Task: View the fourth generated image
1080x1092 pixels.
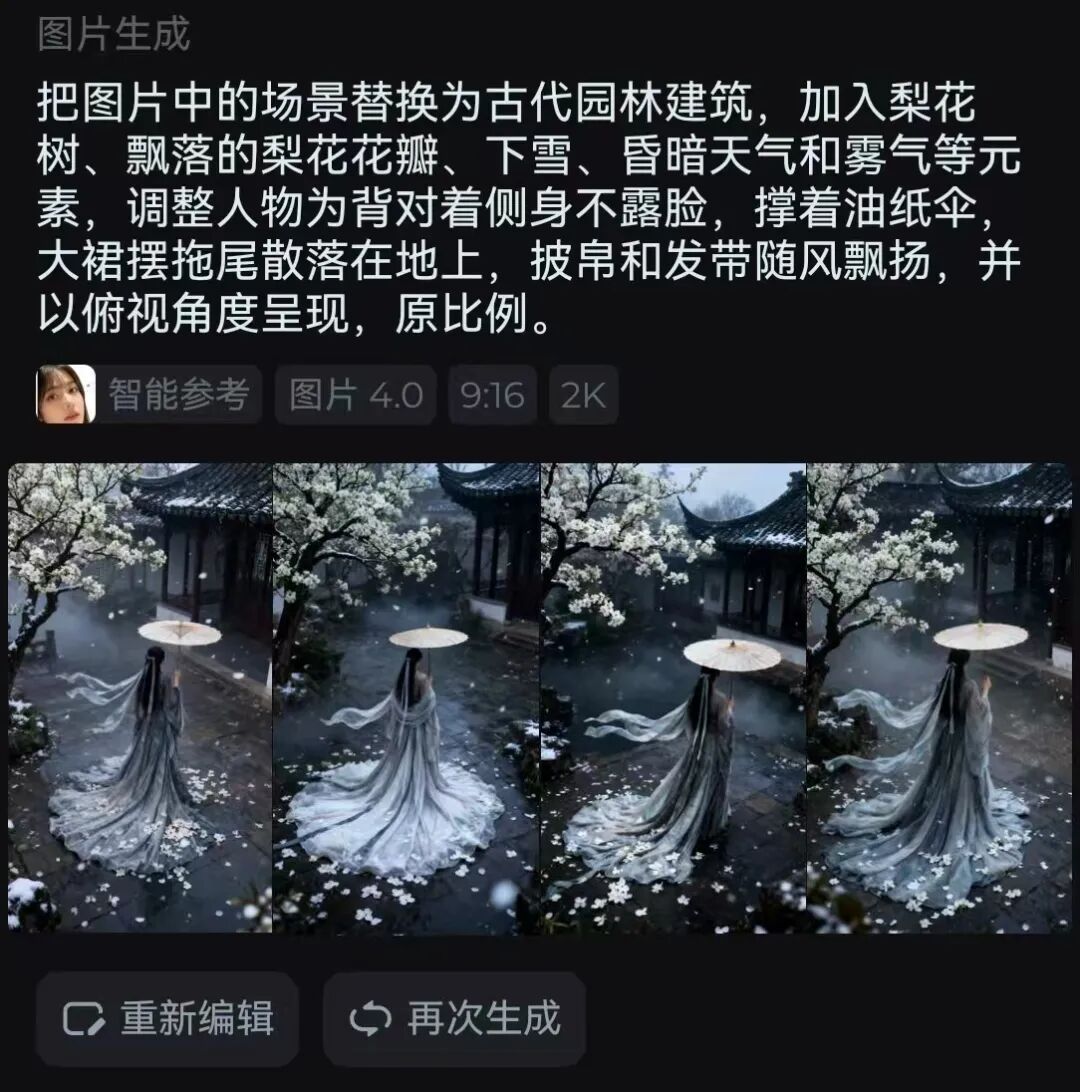Action: (939, 698)
